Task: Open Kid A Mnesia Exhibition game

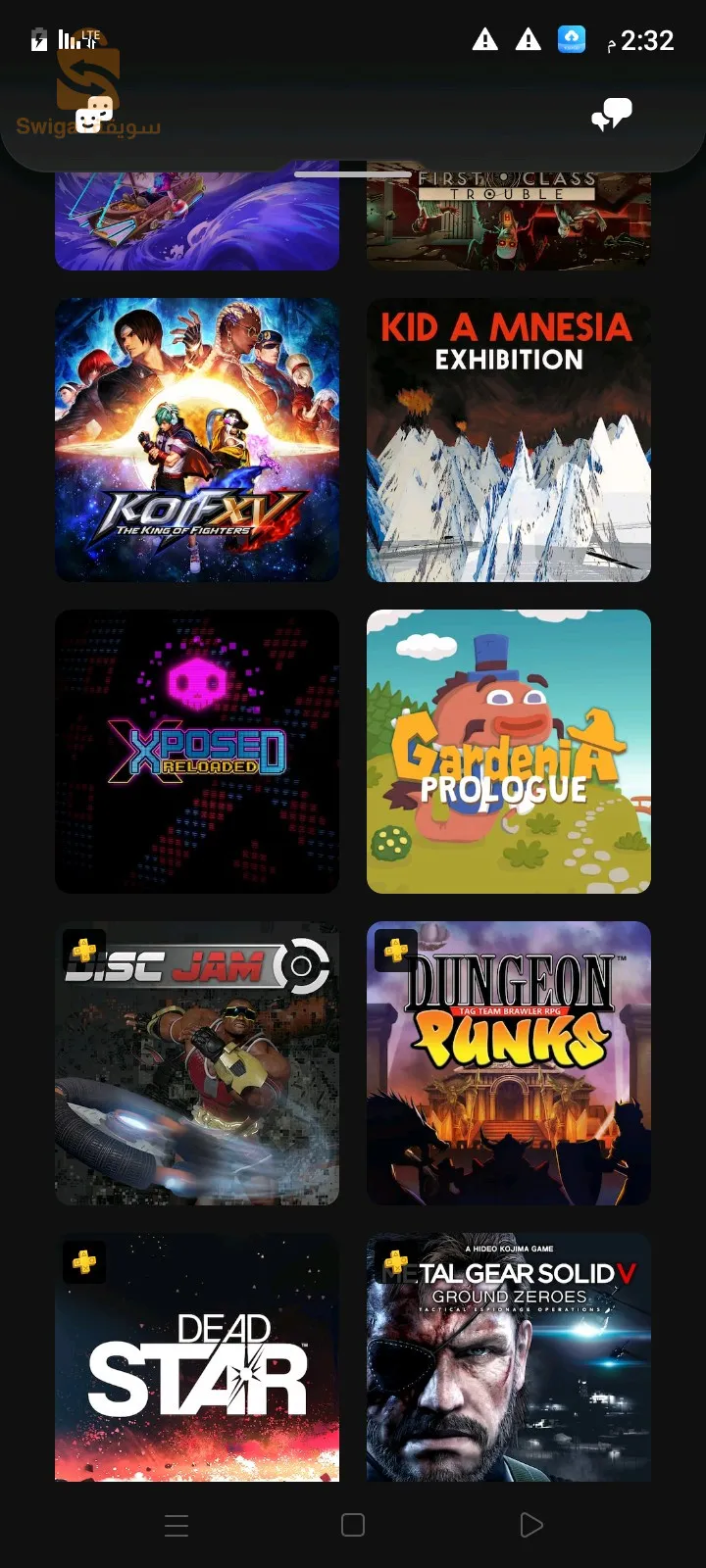Action: (508, 440)
